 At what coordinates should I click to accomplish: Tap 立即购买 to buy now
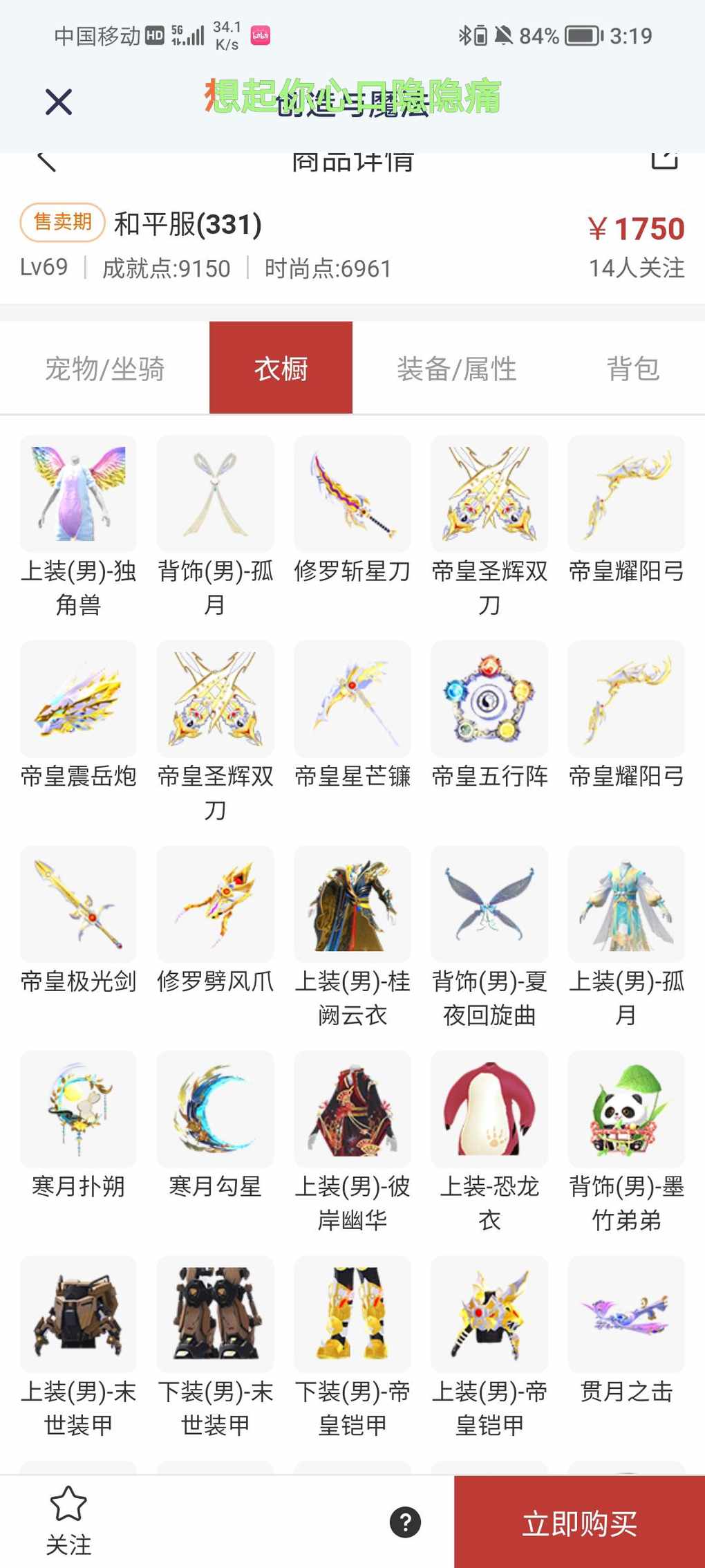click(x=579, y=1523)
